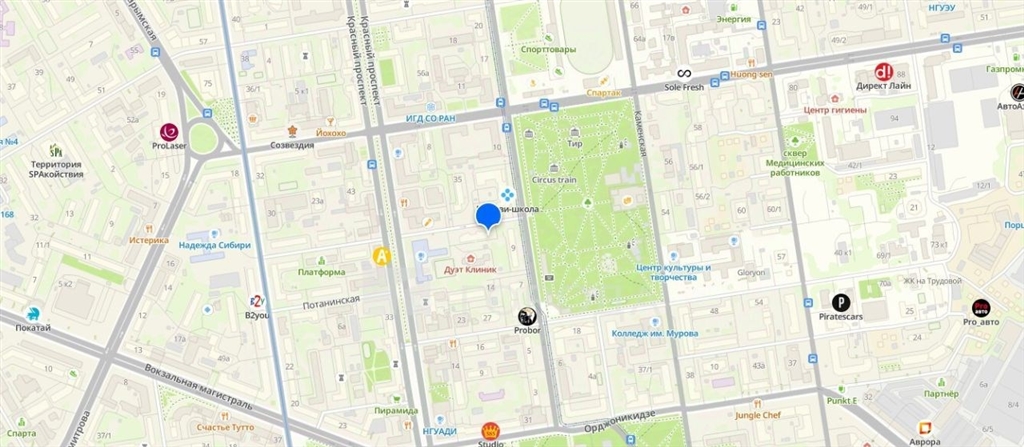This screenshot has height=447, width=1024.
Task: Select the Покатай place marker
Action: tap(33, 314)
